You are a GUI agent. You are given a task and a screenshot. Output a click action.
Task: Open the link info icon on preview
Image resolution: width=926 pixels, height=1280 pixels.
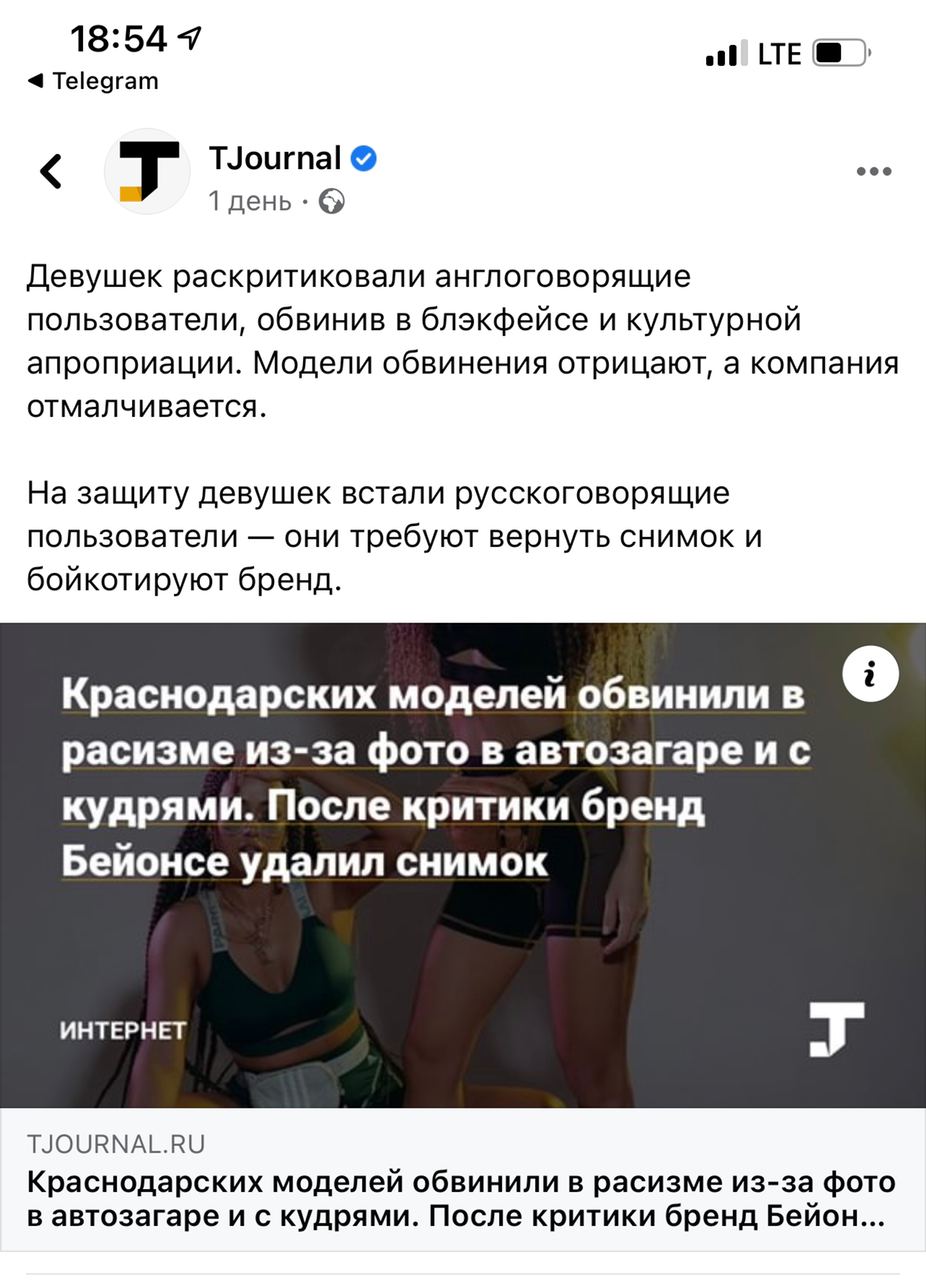pos(870,676)
